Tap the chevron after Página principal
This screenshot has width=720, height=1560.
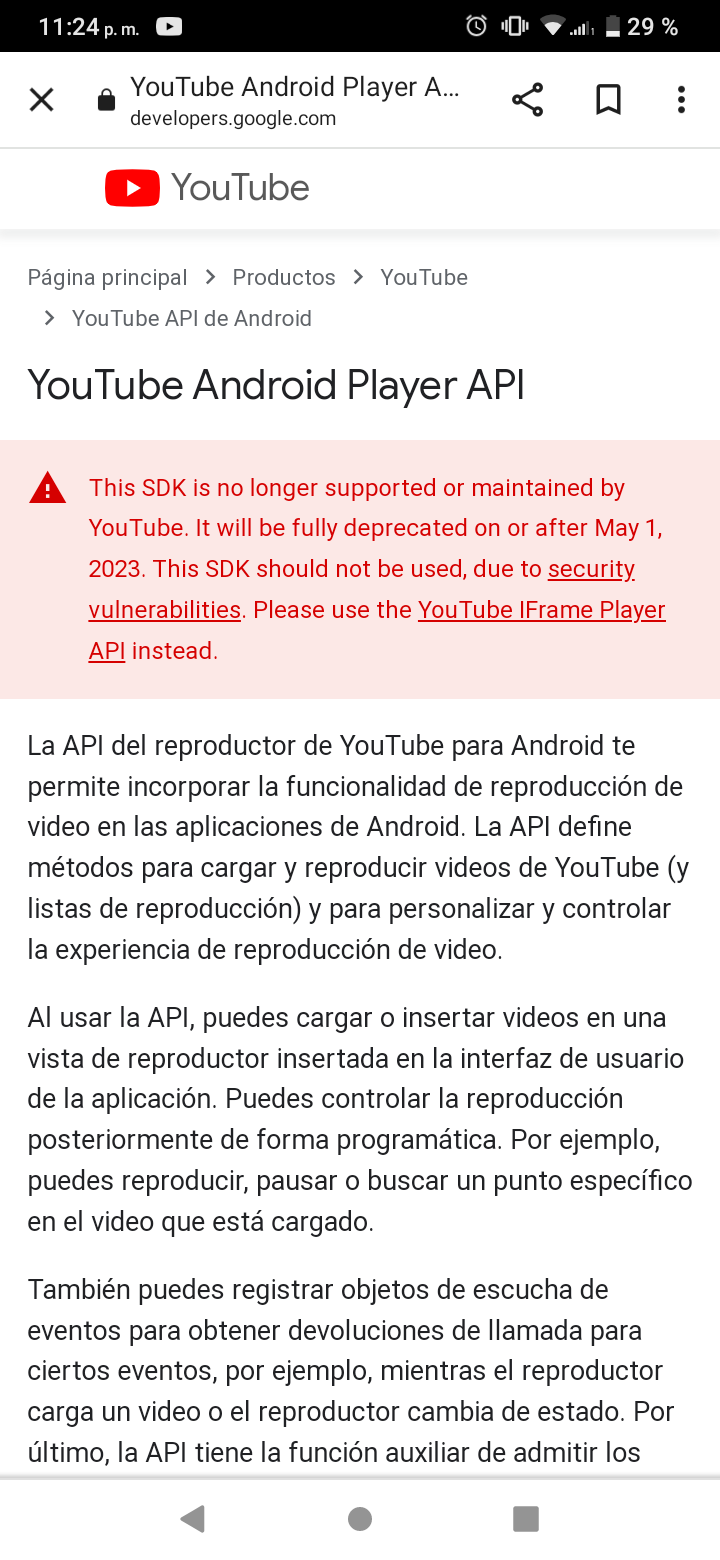point(210,277)
